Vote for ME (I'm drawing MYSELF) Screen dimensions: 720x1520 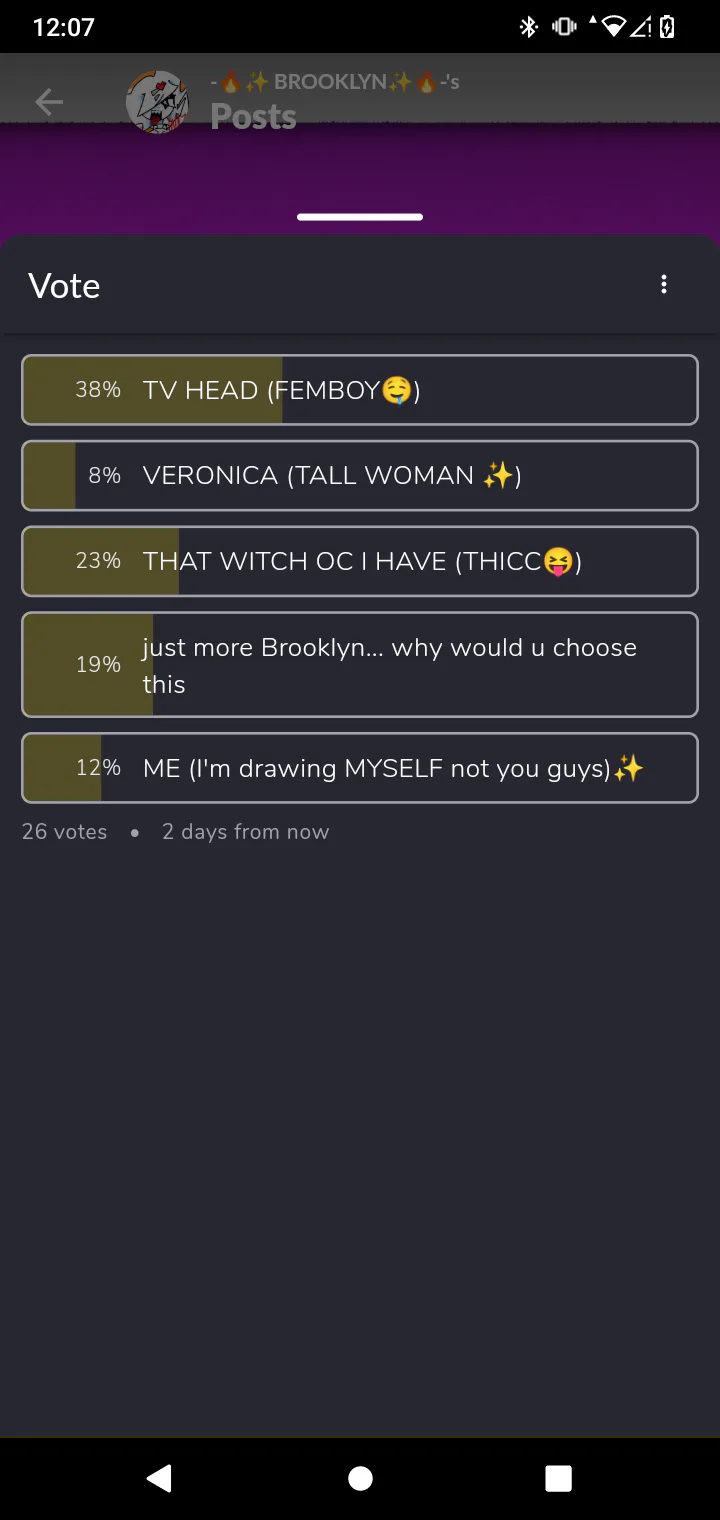click(x=360, y=768)
